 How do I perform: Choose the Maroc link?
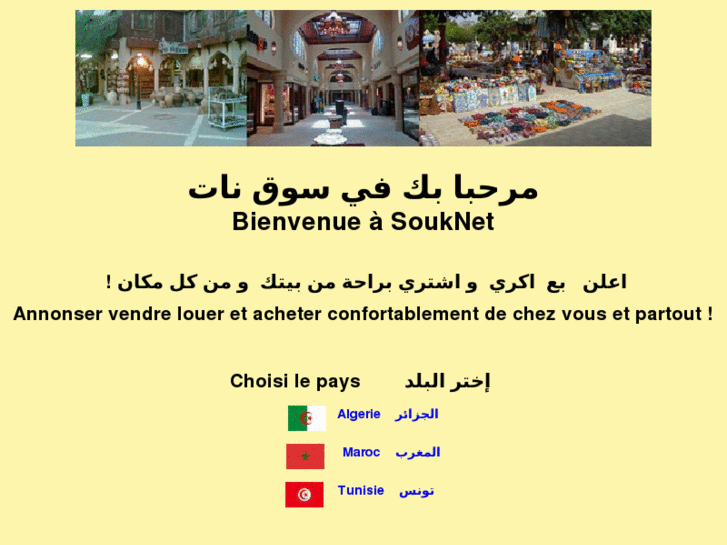point(361,452)
